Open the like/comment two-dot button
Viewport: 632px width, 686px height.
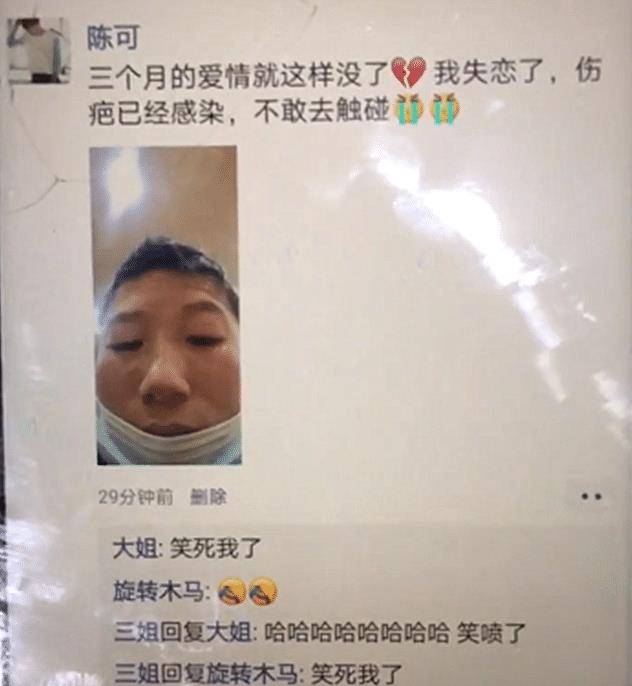coord(592,495)
